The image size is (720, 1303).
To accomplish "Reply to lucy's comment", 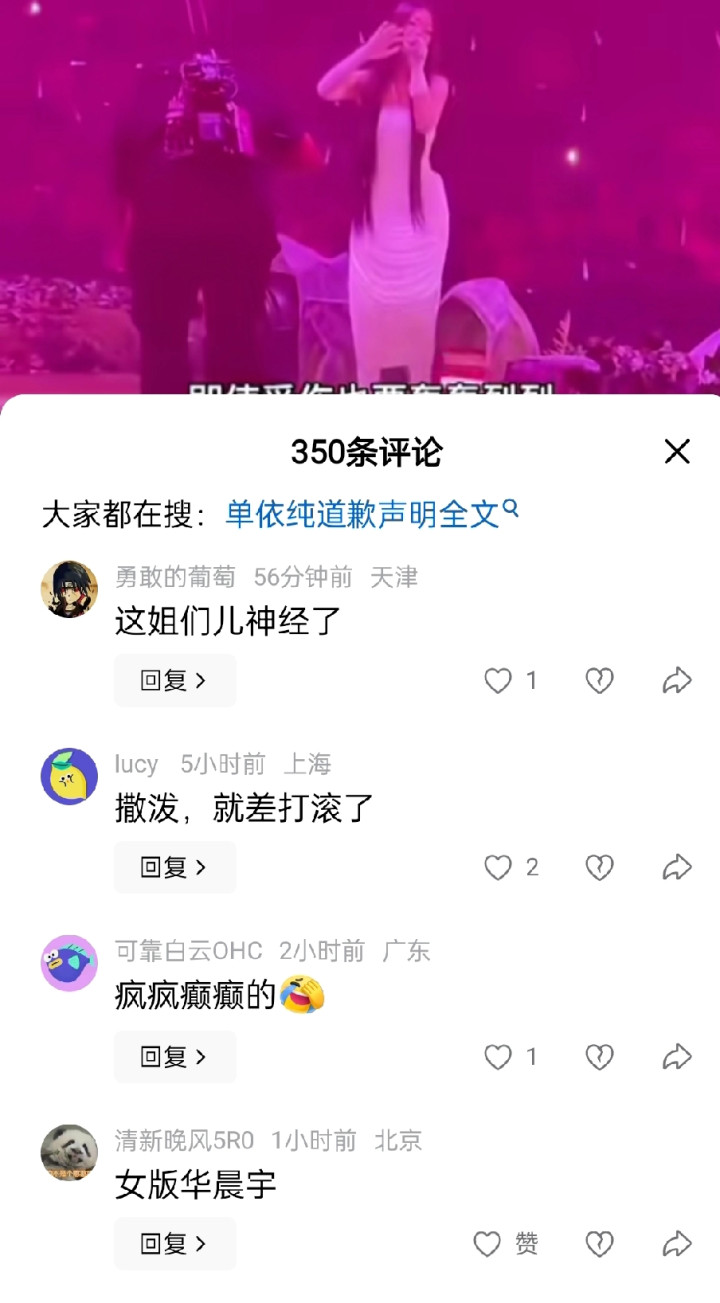I will (x=175, y=868).
